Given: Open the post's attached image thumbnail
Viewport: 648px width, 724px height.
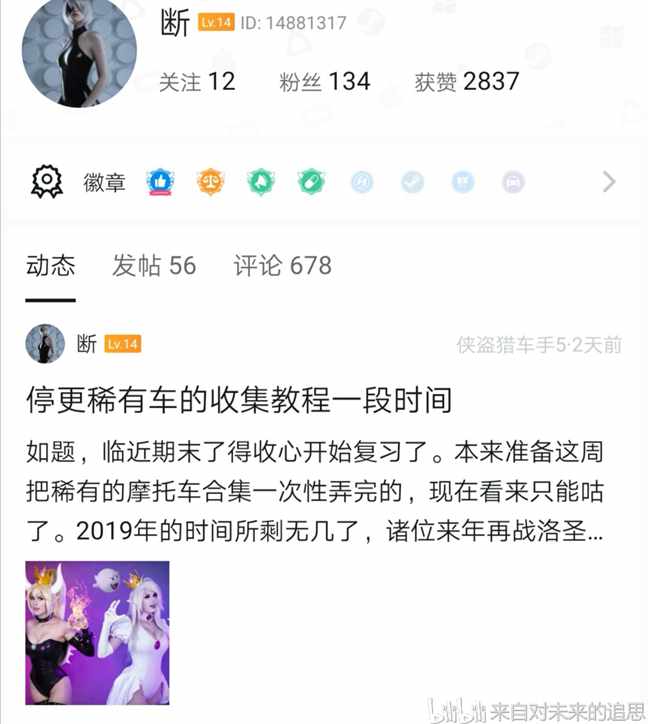Looking at the screenshot, I should pyautogui.click(x=97, y=622).
